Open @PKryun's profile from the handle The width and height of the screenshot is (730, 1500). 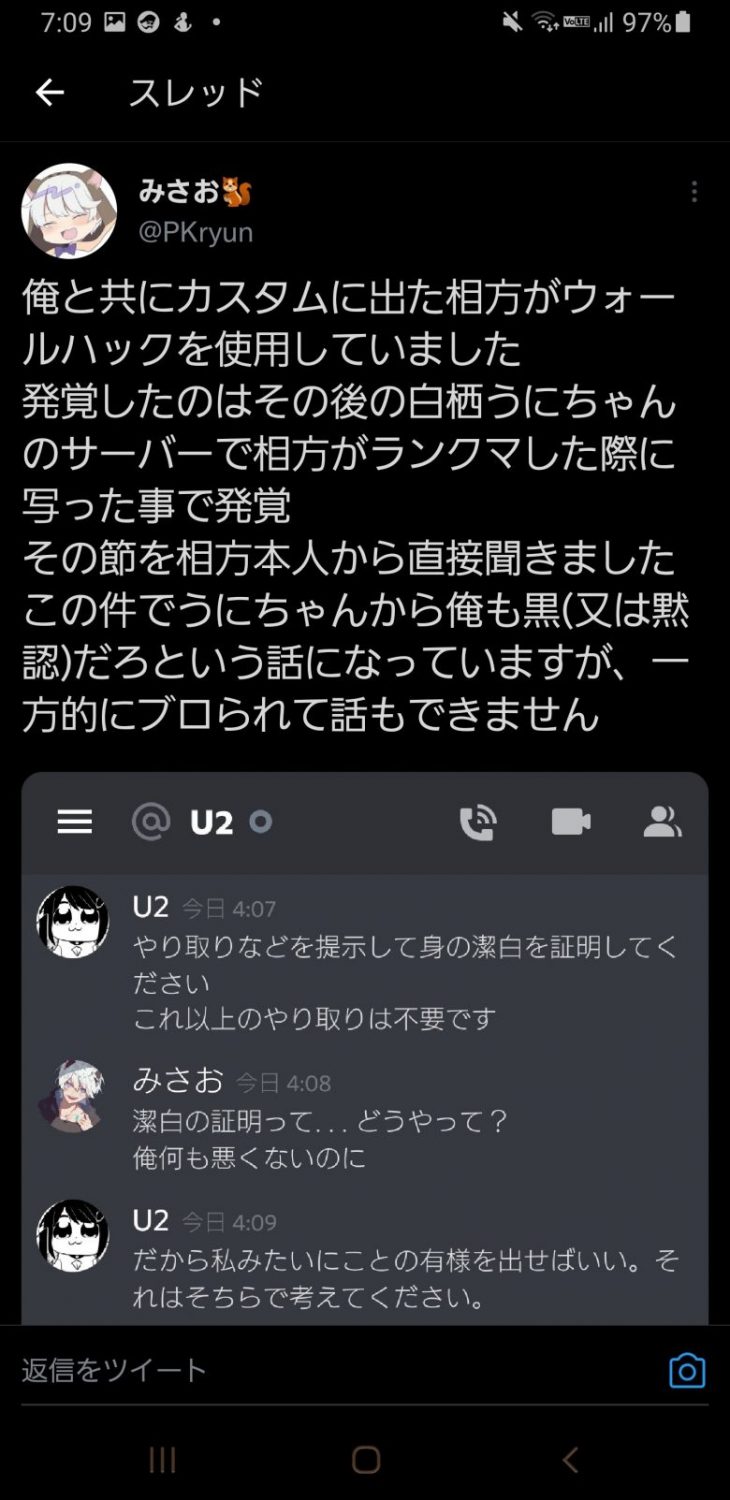(x=196, y=232)
